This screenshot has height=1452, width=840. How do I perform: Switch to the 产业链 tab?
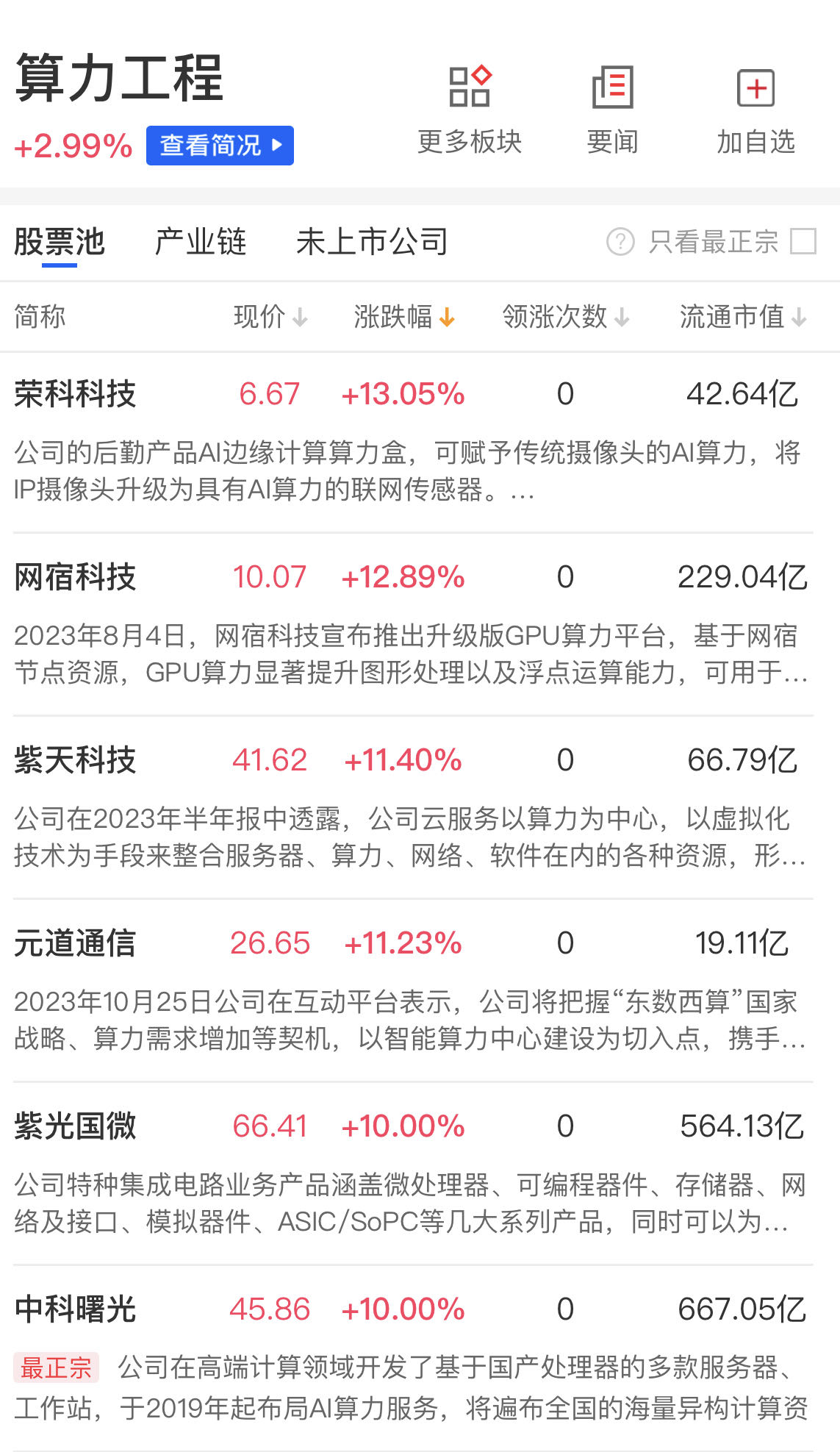[x=200, y=242]
